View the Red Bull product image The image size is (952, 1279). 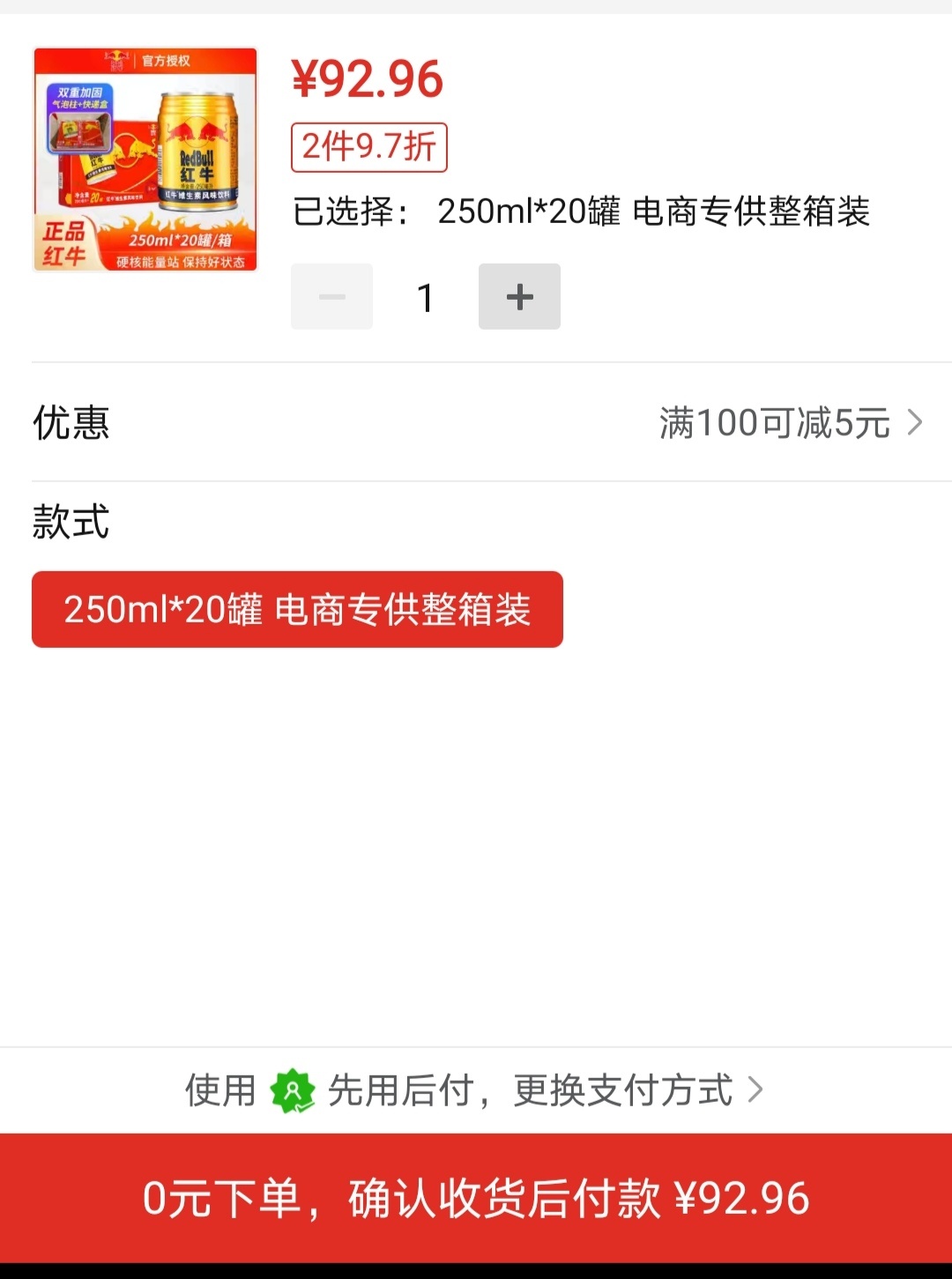tap(145, 160)
